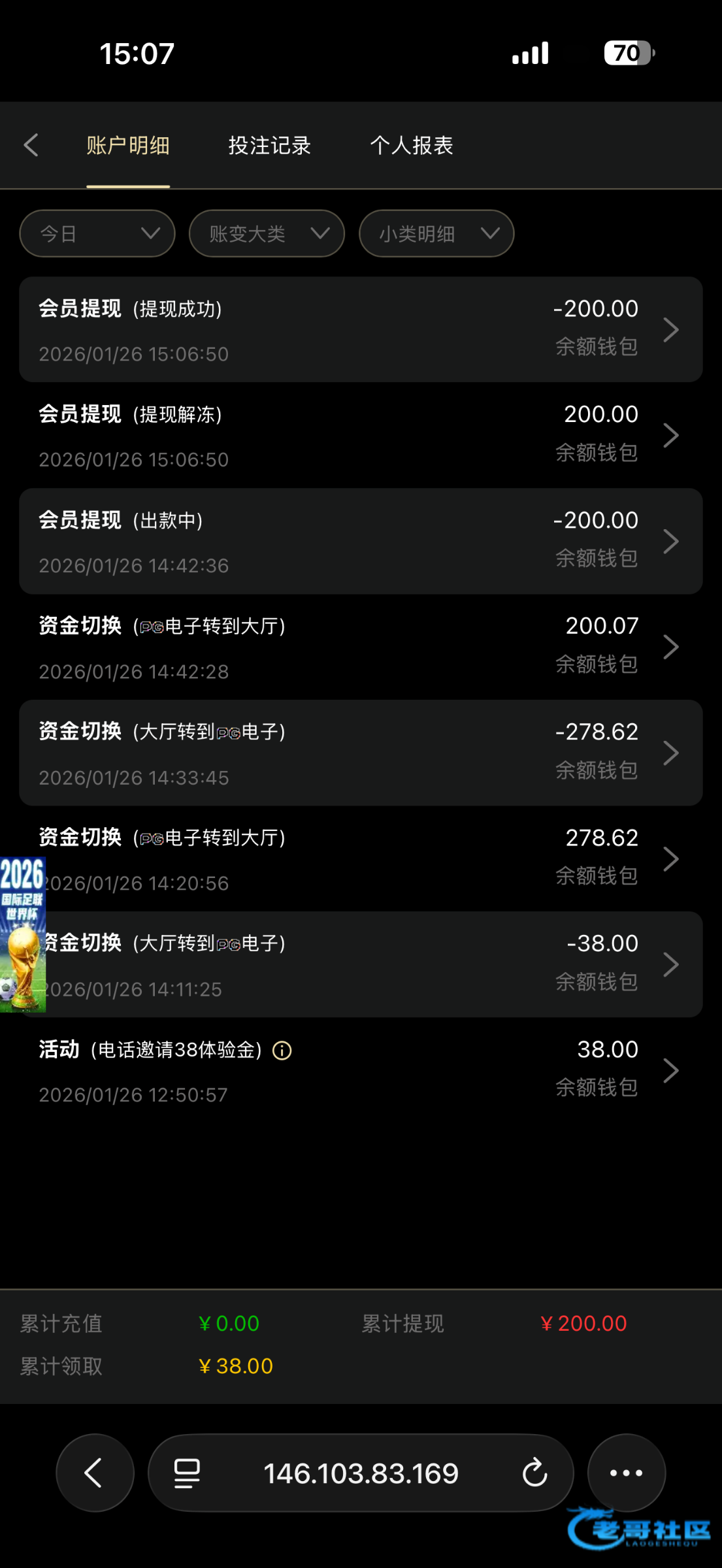Select the 账户明细 tab
The width and height of the screenshot is (722, 1568).
(128, 145)
